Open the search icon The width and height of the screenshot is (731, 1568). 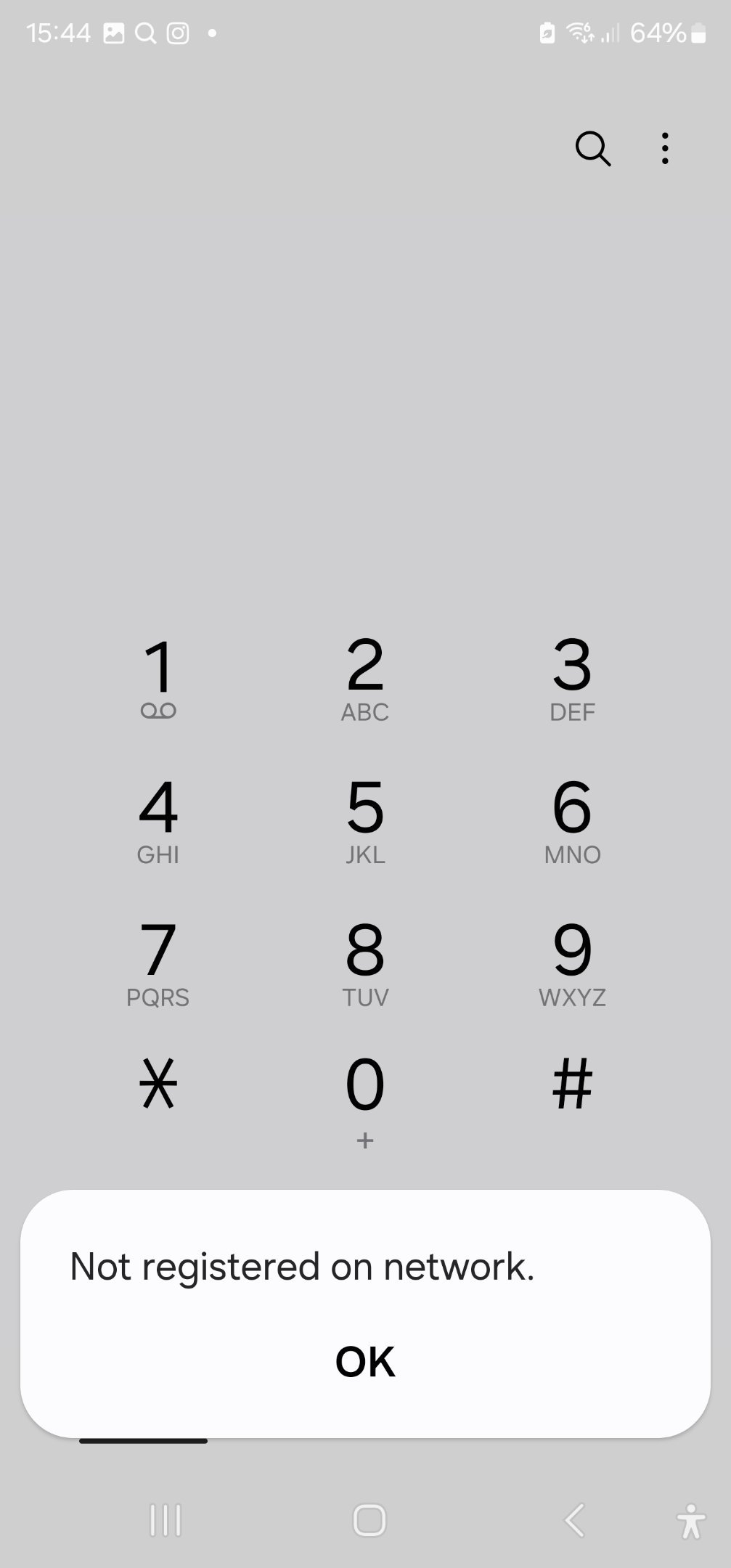tap(592, 149)
